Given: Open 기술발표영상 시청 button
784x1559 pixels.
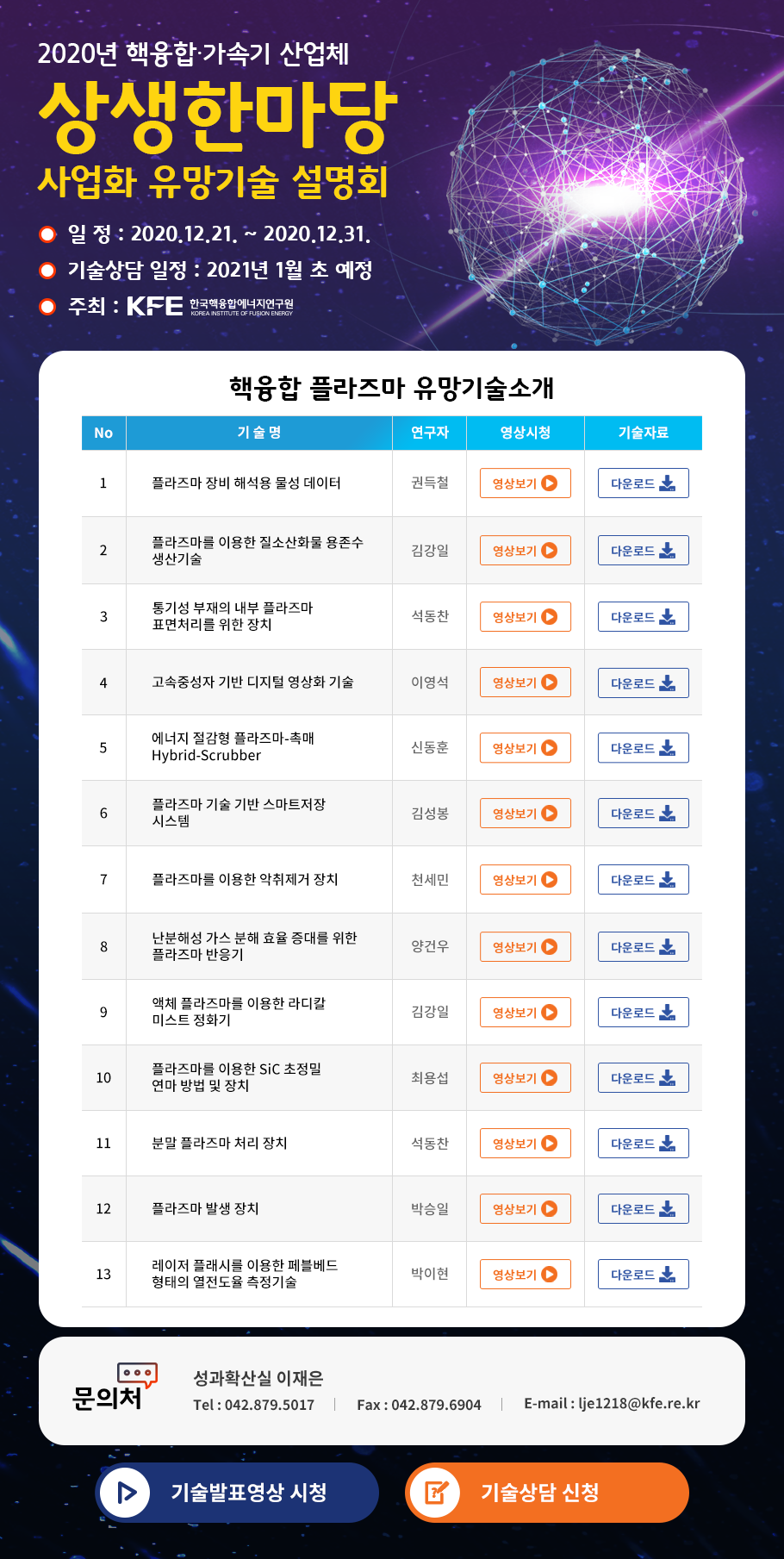Looking at the screenshot, I should pyautogui.click(x=237, y=1493).
